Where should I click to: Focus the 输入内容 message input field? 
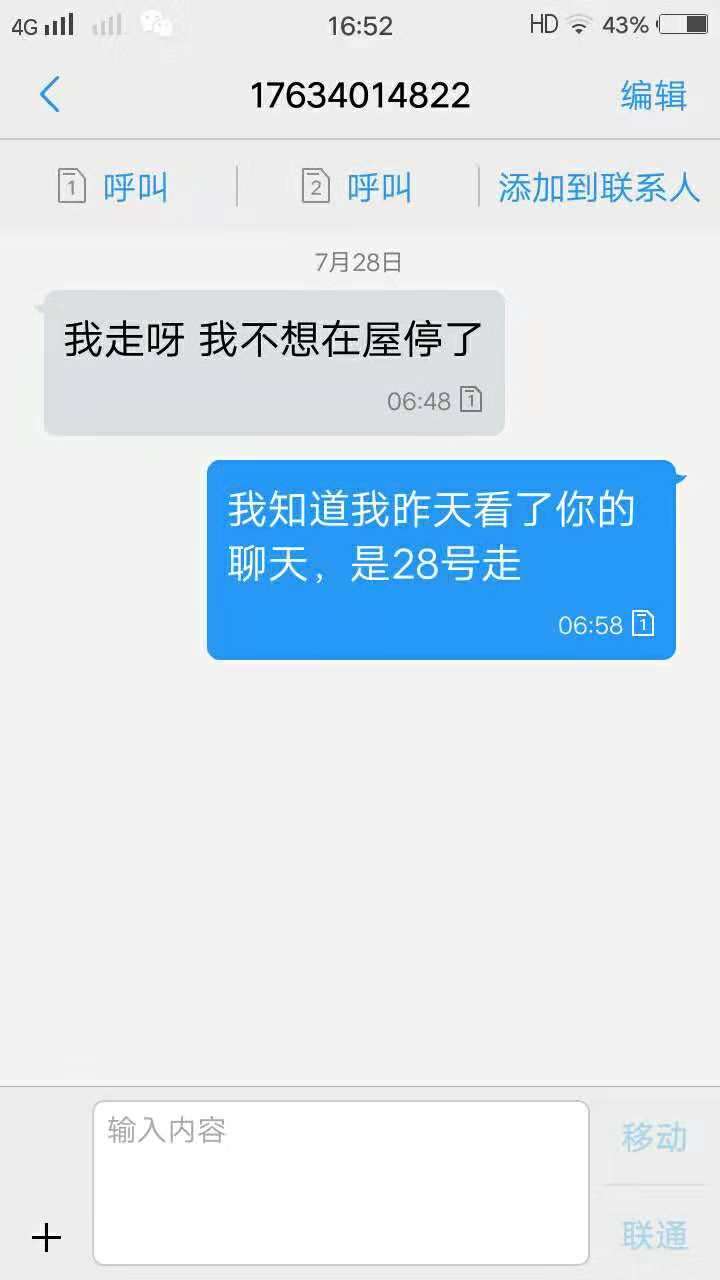340,1182
